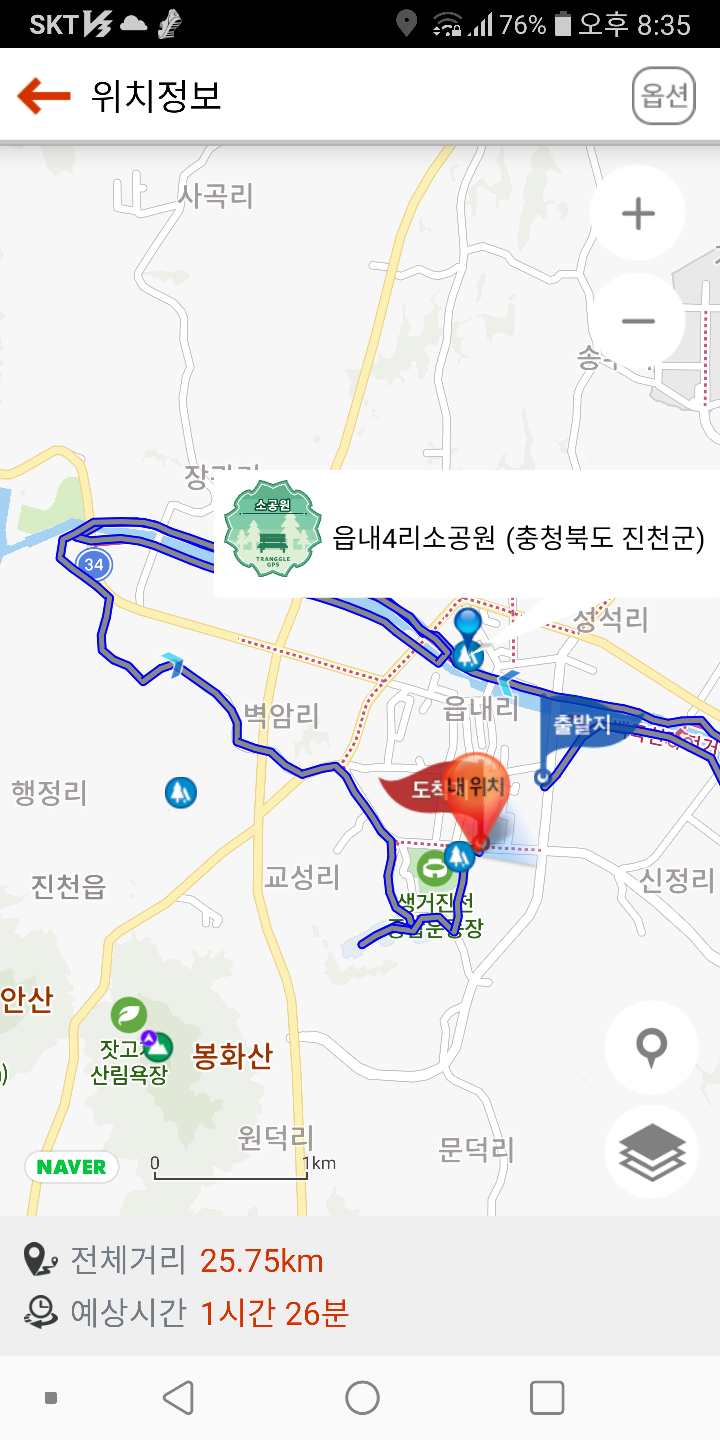
Task: Open the recent apps view
Action: 546,1398
